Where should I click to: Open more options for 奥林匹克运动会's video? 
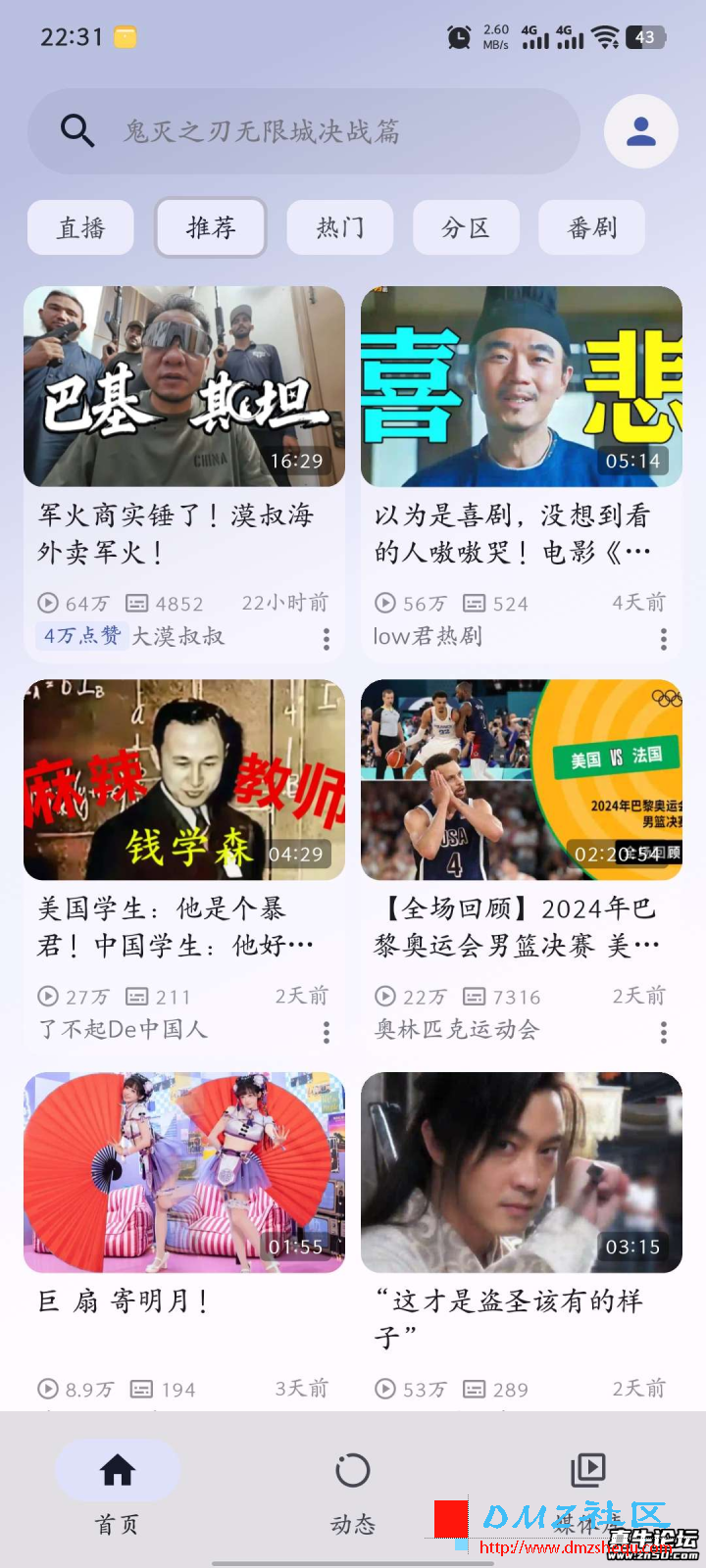[664, 1032]
